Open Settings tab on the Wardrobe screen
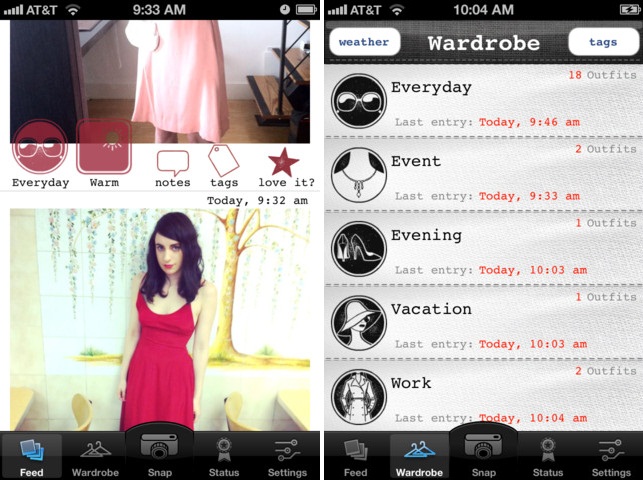643x480 pixels. click(x=611, y=456)
